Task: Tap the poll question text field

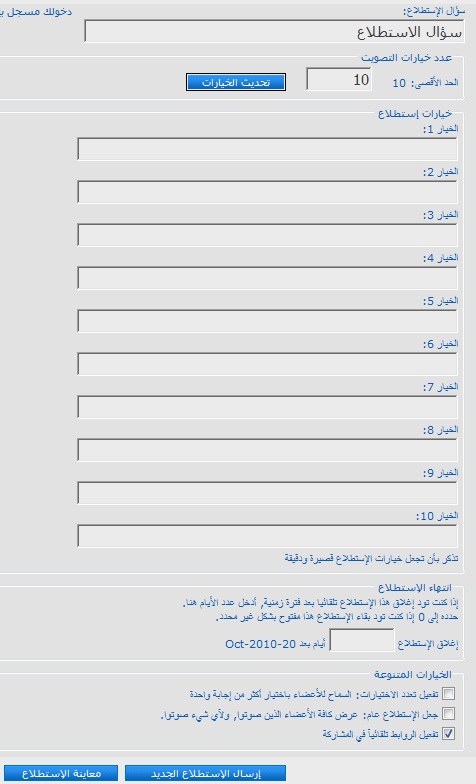Action: click(274, 32)
